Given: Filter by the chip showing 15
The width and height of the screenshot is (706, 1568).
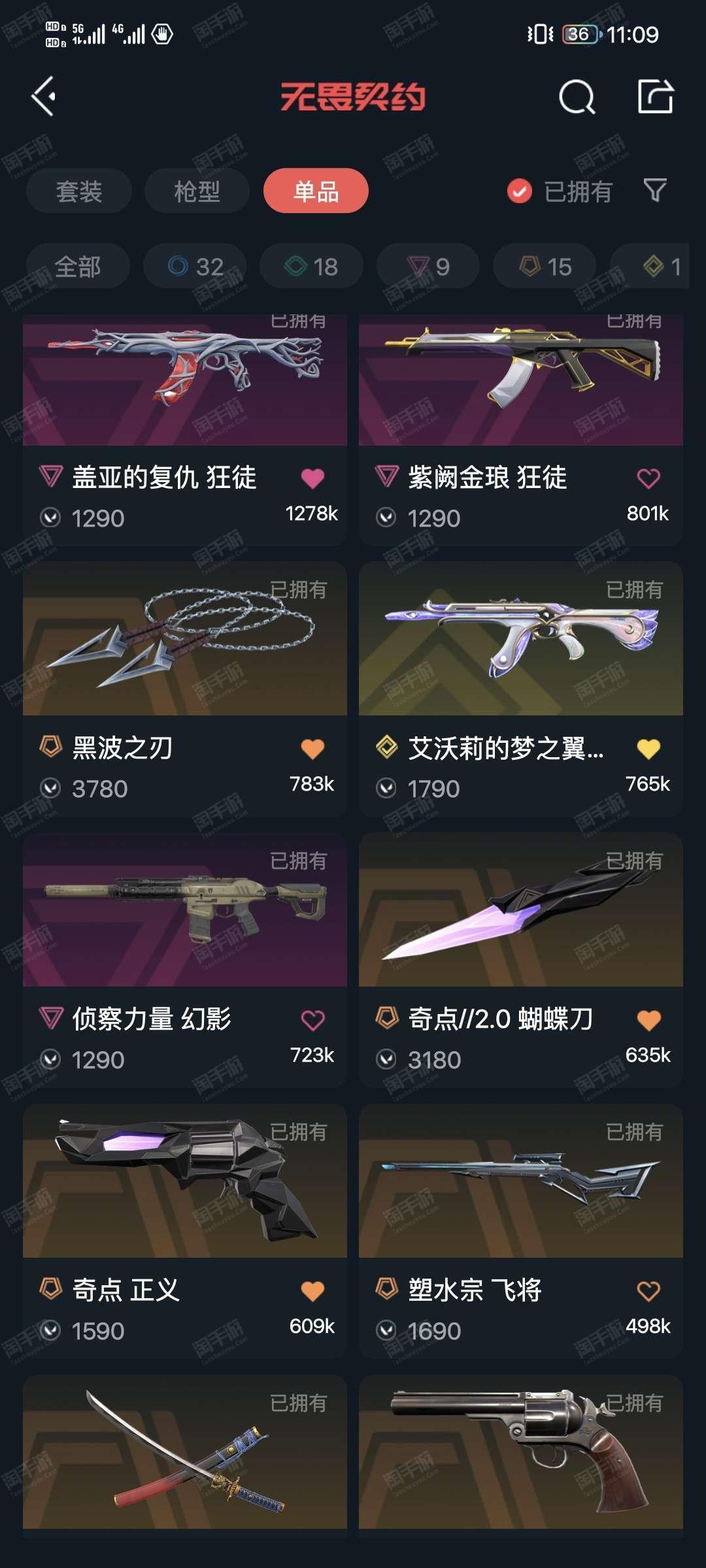Looking at the screenshot, I should pos(545,267).
